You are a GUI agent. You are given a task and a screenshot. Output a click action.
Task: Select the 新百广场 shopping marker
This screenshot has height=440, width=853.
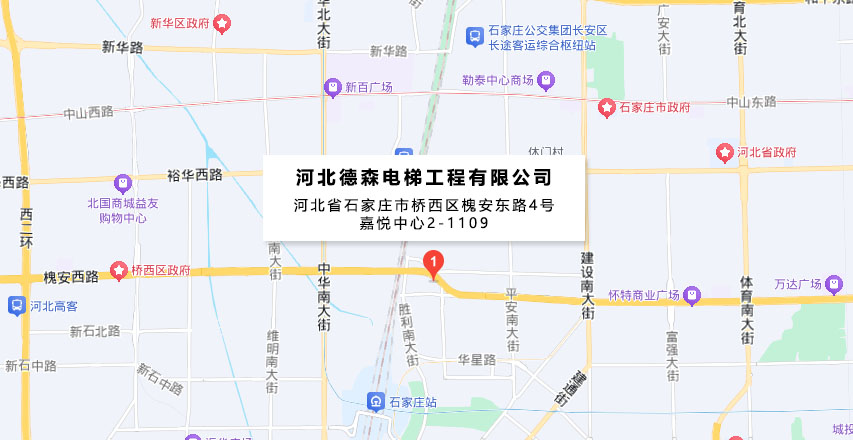[x=333, y=88]
